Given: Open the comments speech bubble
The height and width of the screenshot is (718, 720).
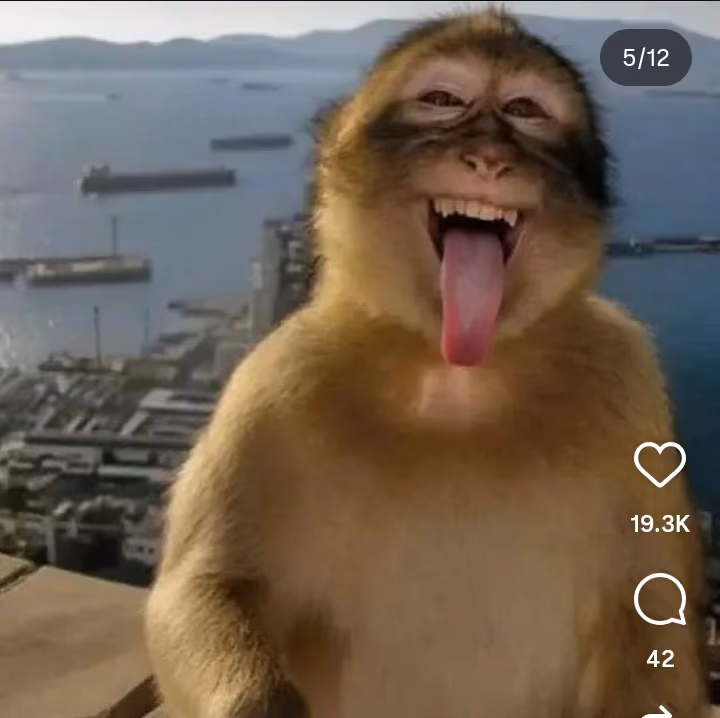Looking at the screenshot, I should [660, 599].
